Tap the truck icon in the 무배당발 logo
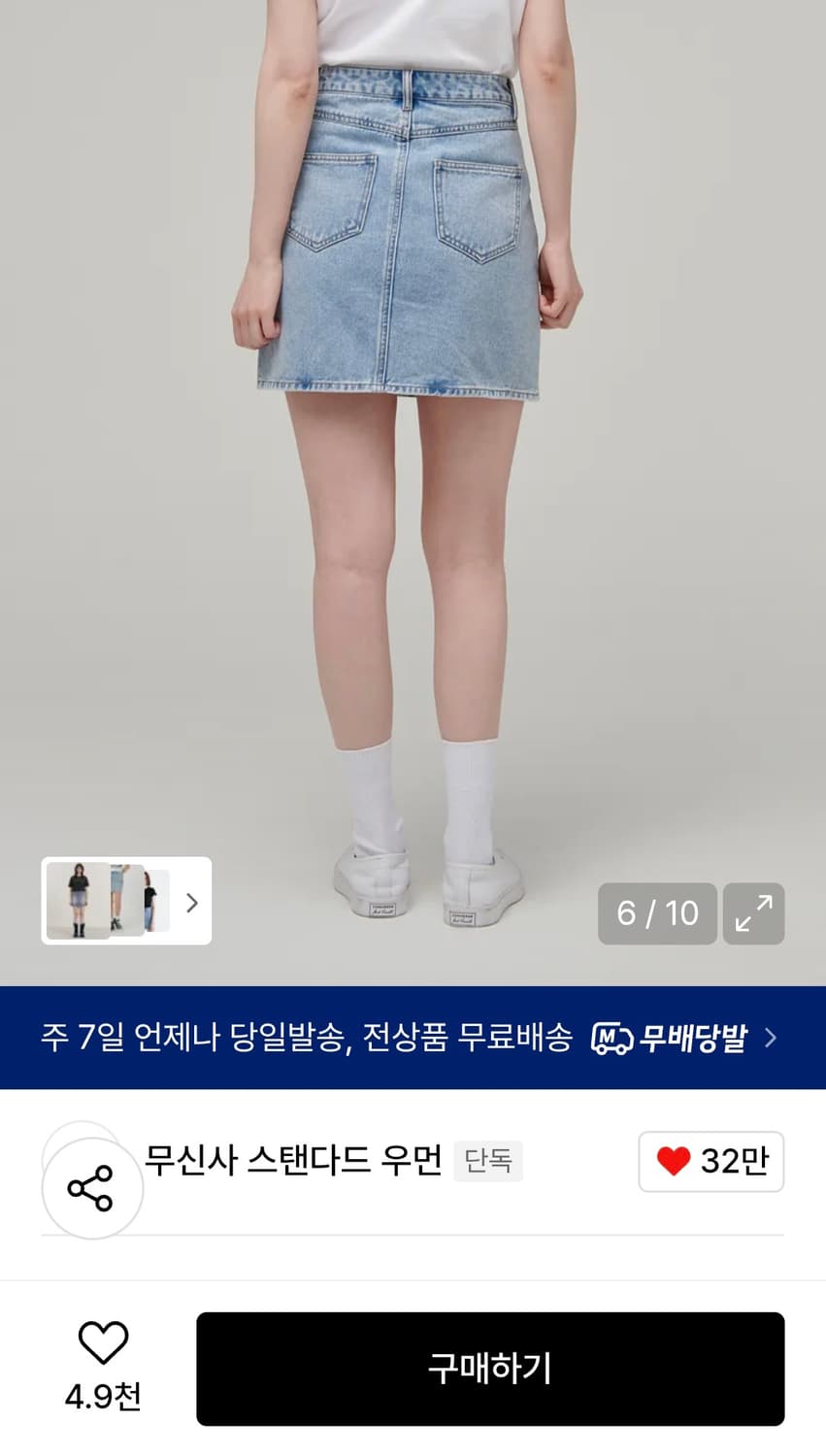Screen dimensions: 826x1456 click(x=611, y=1037)
